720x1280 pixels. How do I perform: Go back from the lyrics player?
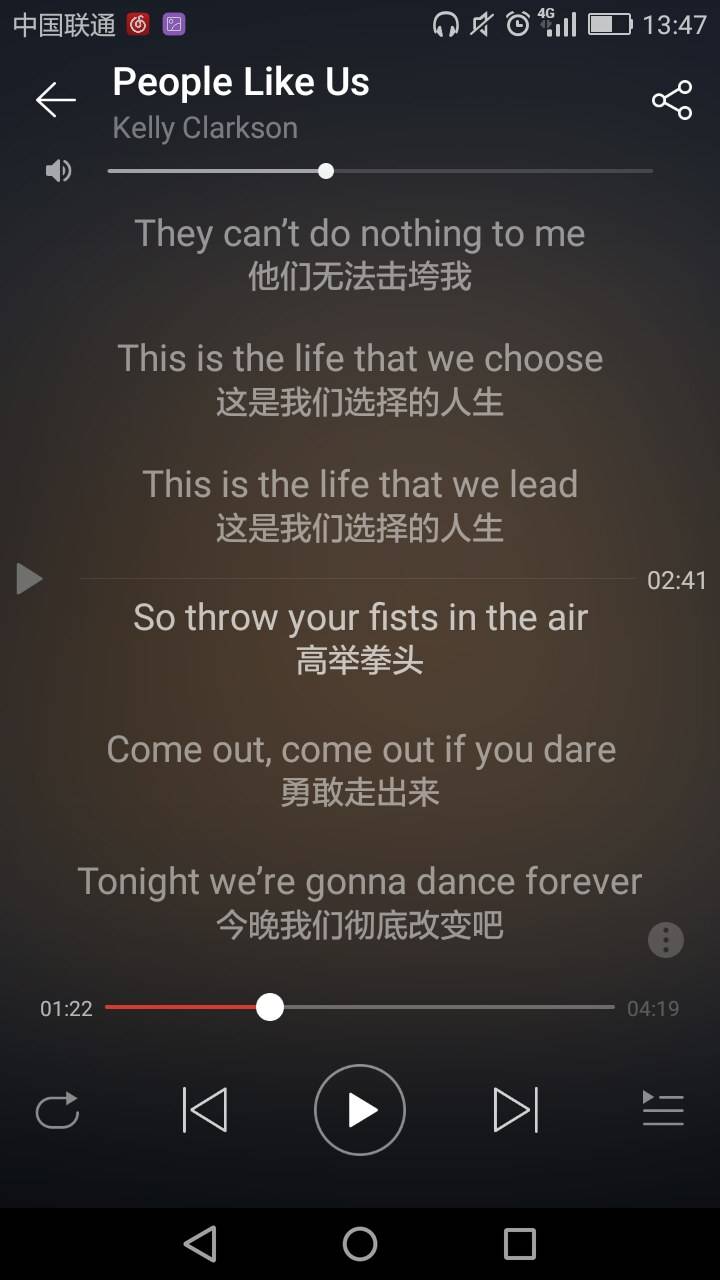coord(55,99)
